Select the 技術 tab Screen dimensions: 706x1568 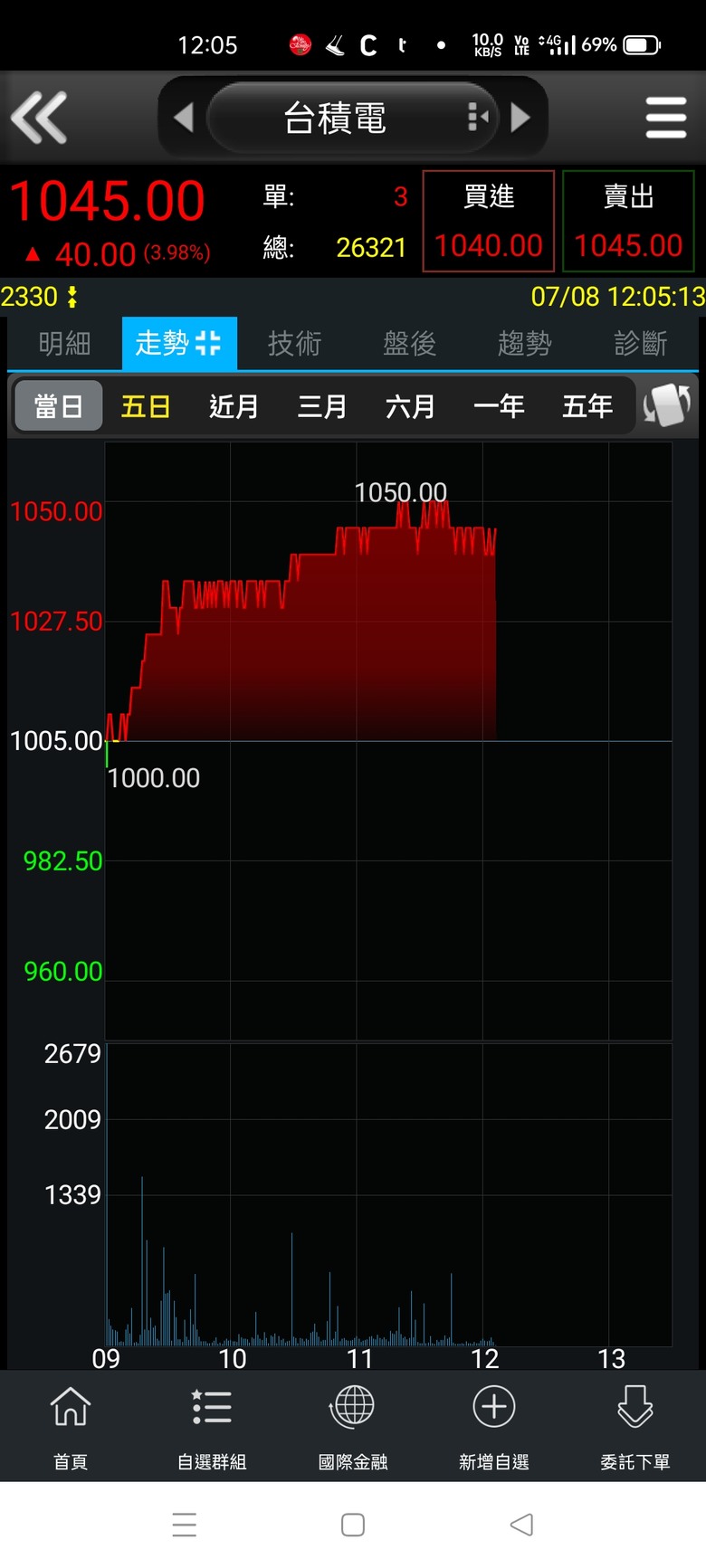click(x=294, y=344)
